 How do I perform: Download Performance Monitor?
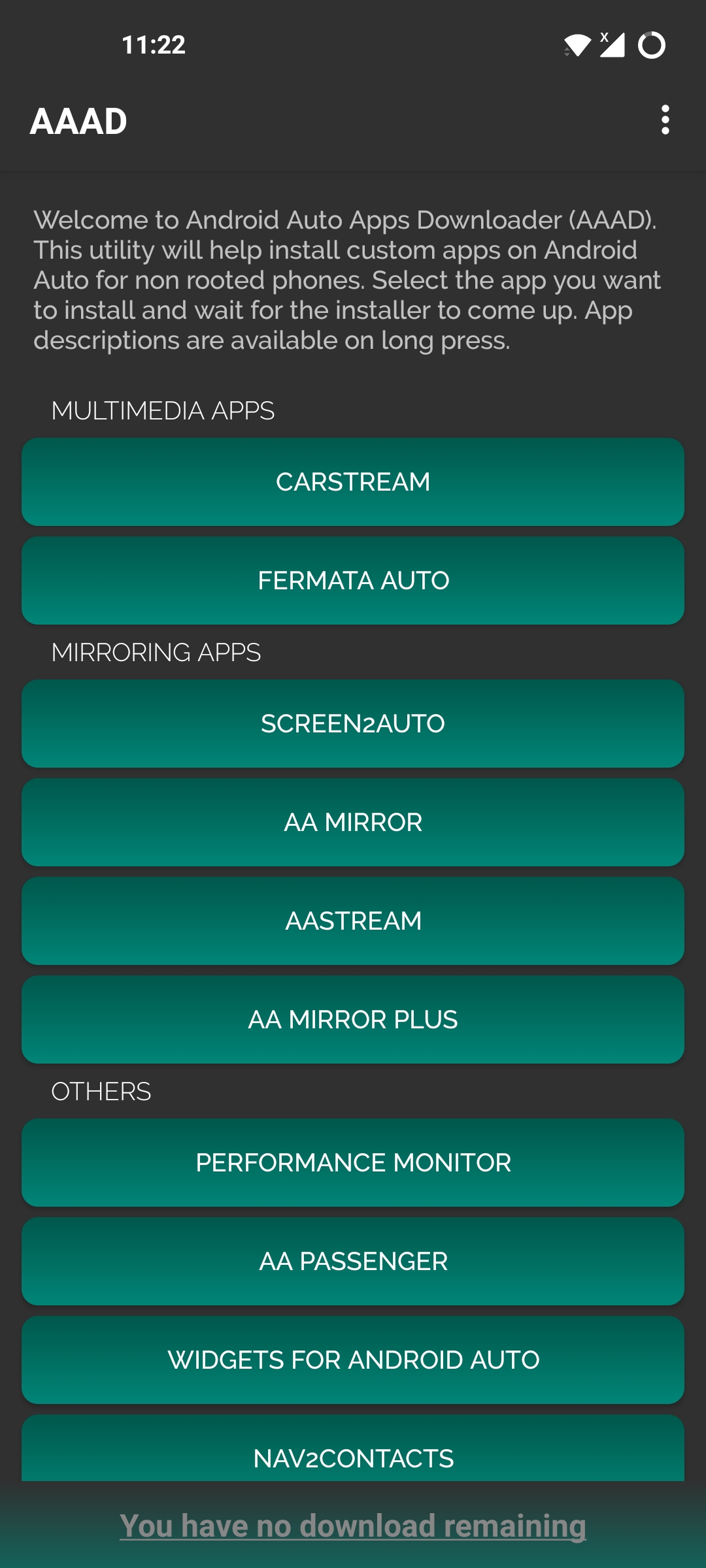coord(353,1163)
